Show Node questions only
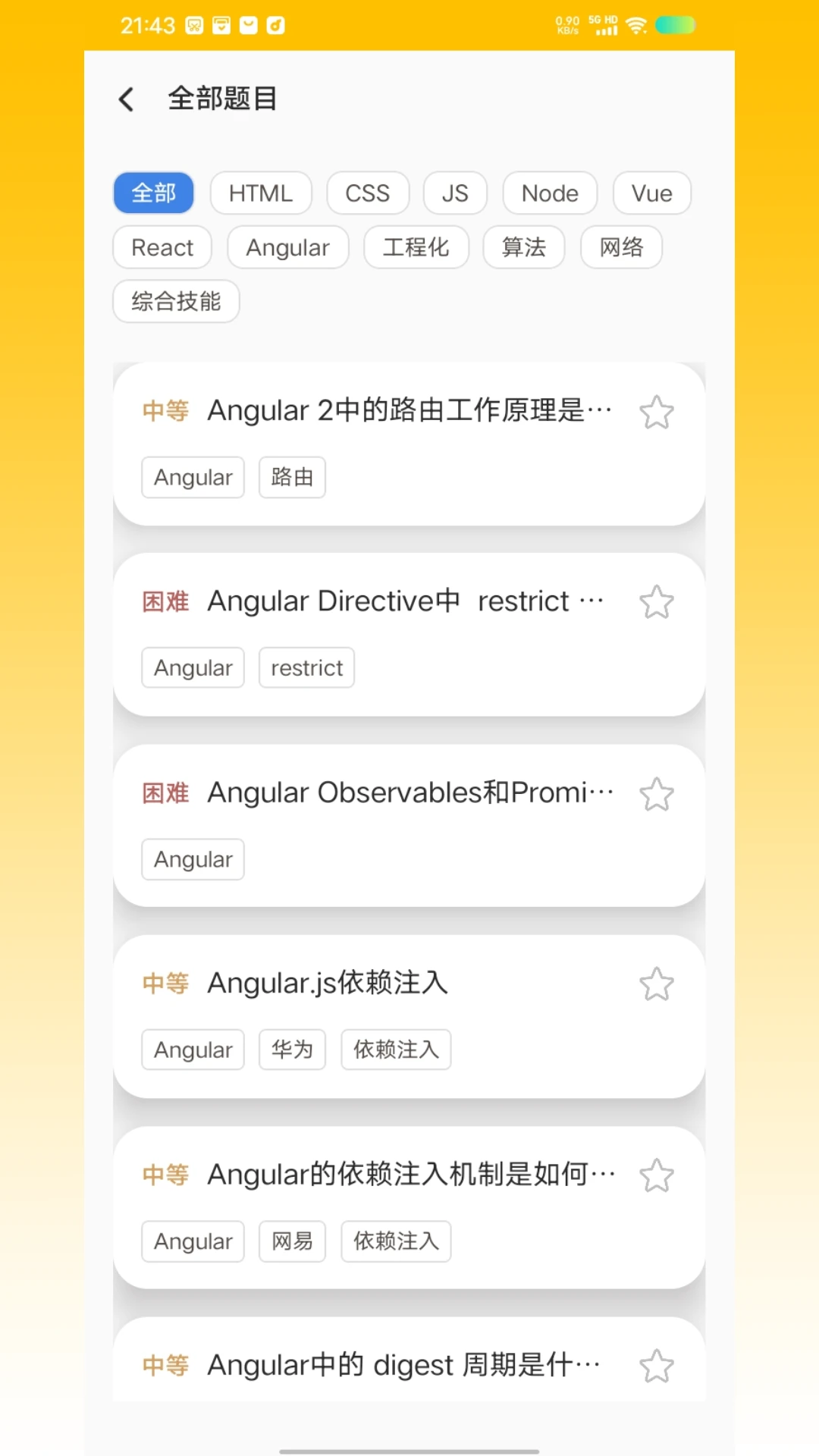 pyautogui.click(x=550, y=193)
